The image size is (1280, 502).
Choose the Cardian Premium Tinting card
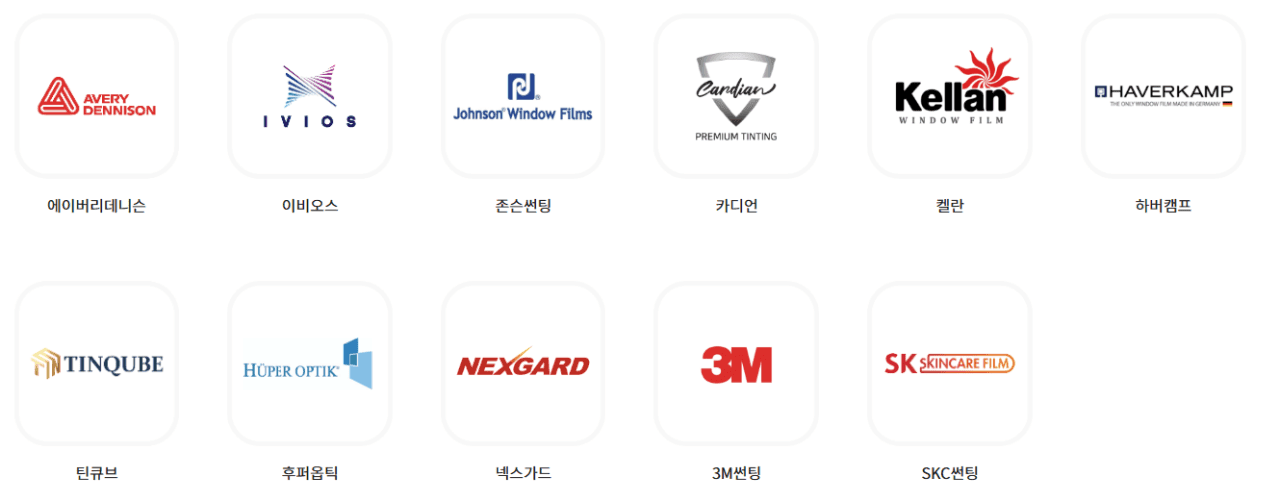[736, 97]
